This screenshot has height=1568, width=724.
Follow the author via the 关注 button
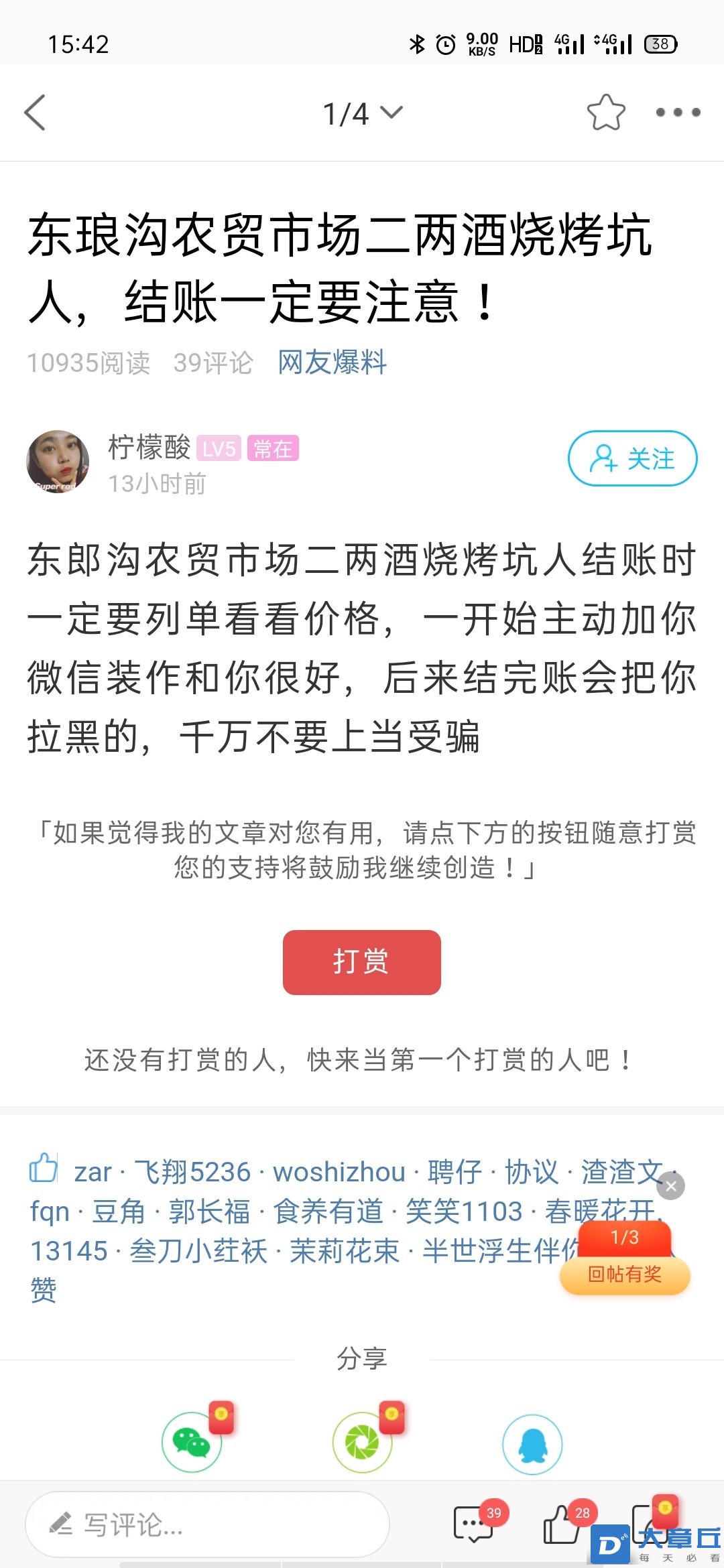coord(632,459)
